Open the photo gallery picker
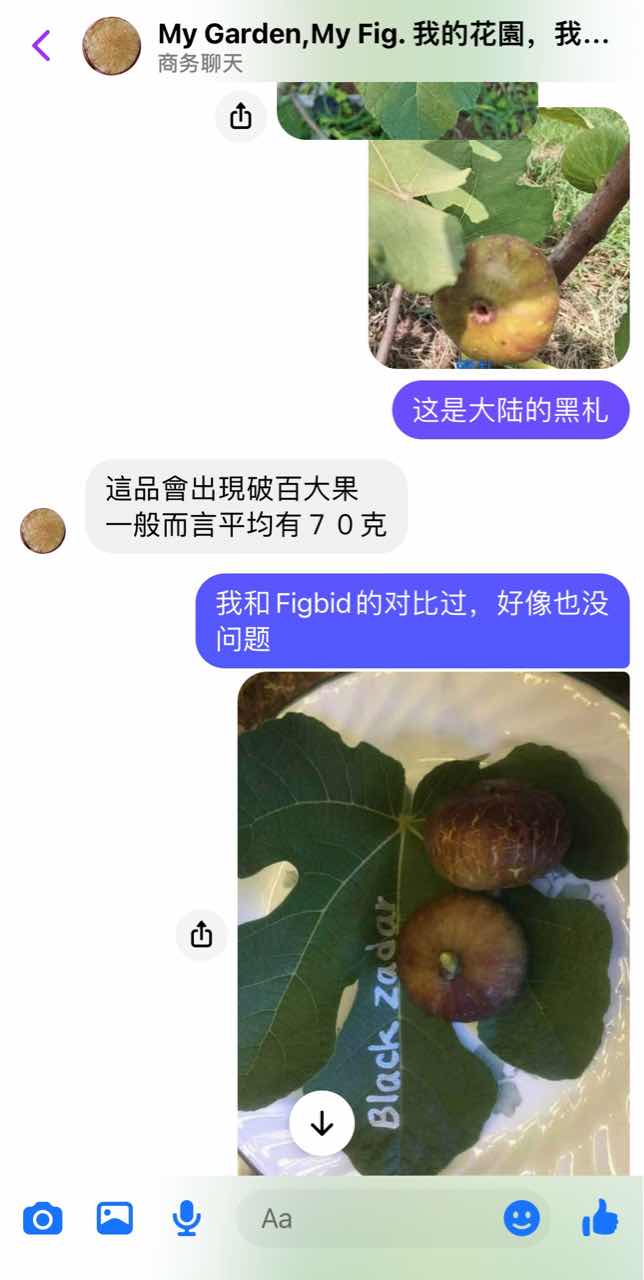 tap(115, 1218)
